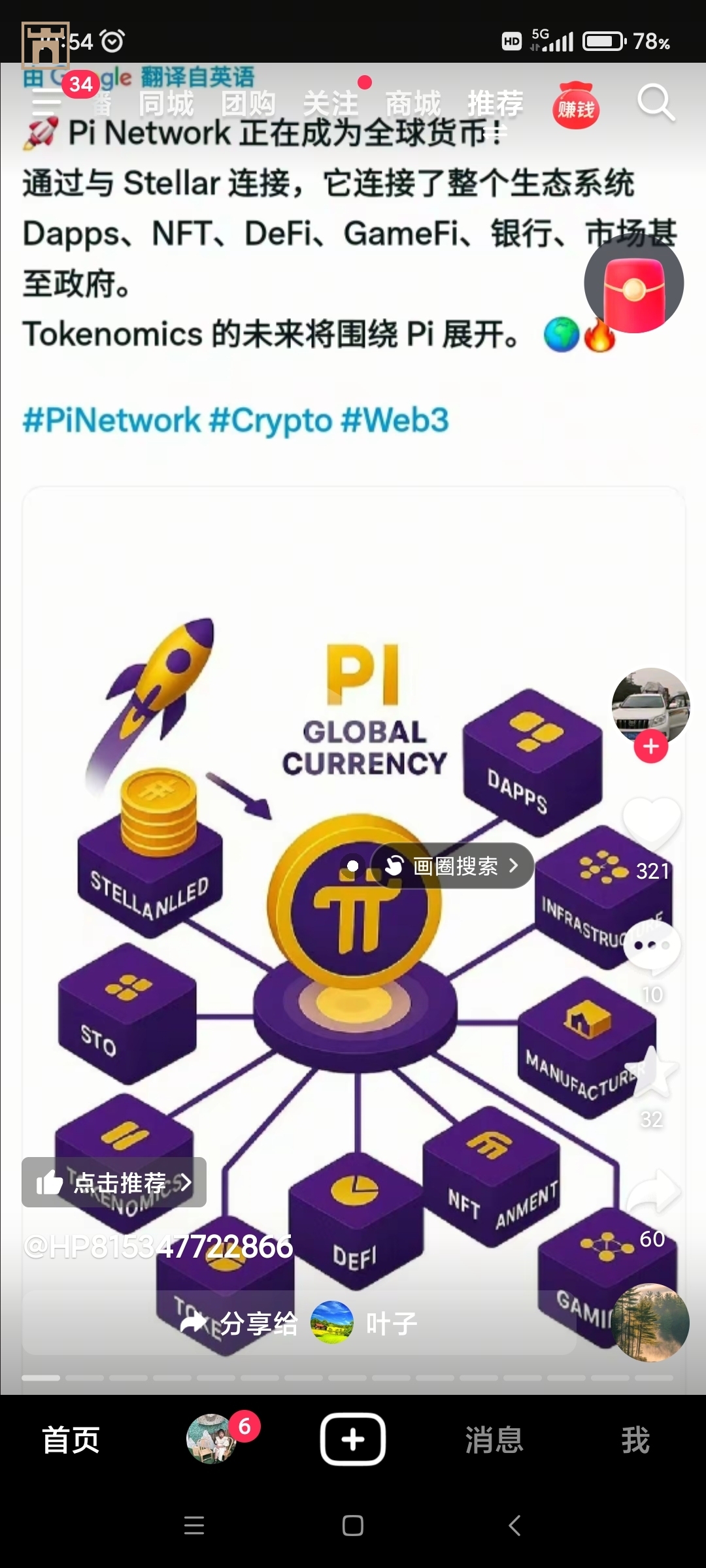Open the hamburger menu with 34 badge
This screenshot has width=706, height=1568.
tap(48, 102)
